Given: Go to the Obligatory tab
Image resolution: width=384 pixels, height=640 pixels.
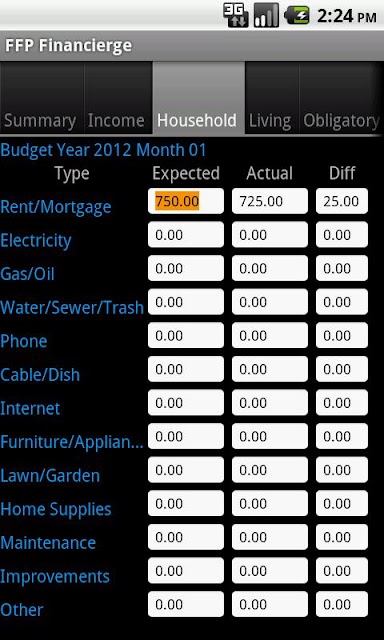Looking at the screenshot, I should coord(342,98).
